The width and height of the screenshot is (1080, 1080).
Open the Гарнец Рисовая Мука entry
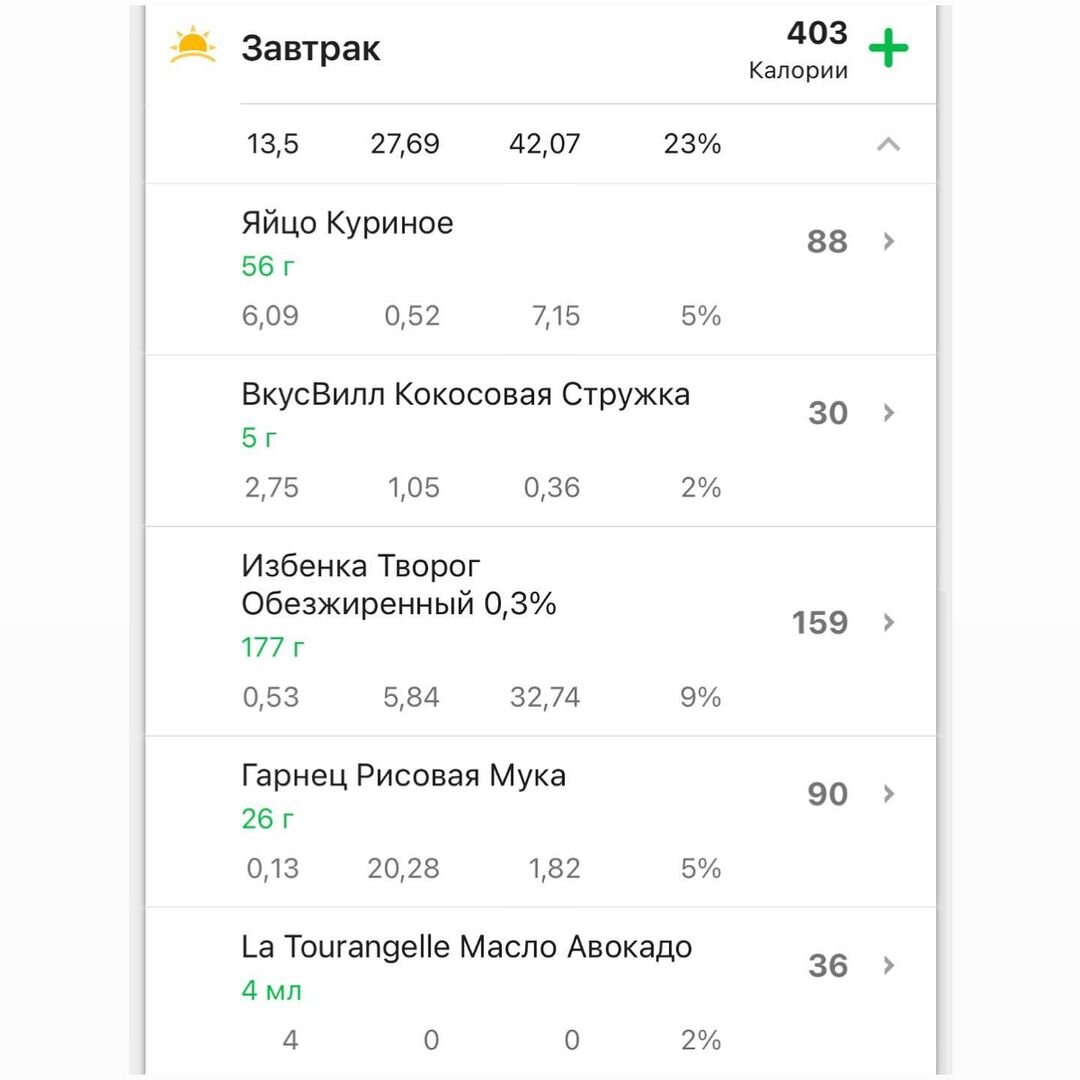click(541, 822)
